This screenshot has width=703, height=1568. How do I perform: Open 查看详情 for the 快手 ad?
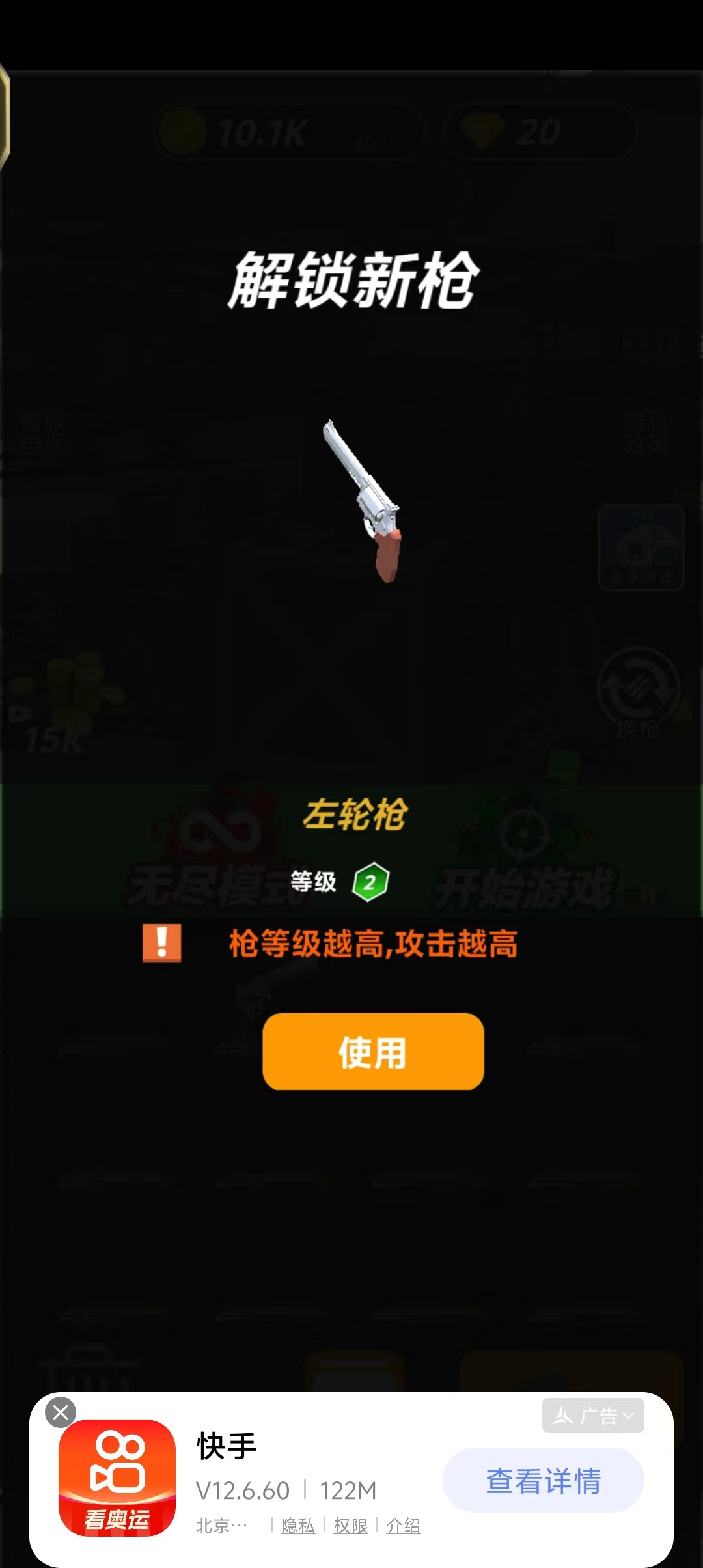tap(543, 1480)
